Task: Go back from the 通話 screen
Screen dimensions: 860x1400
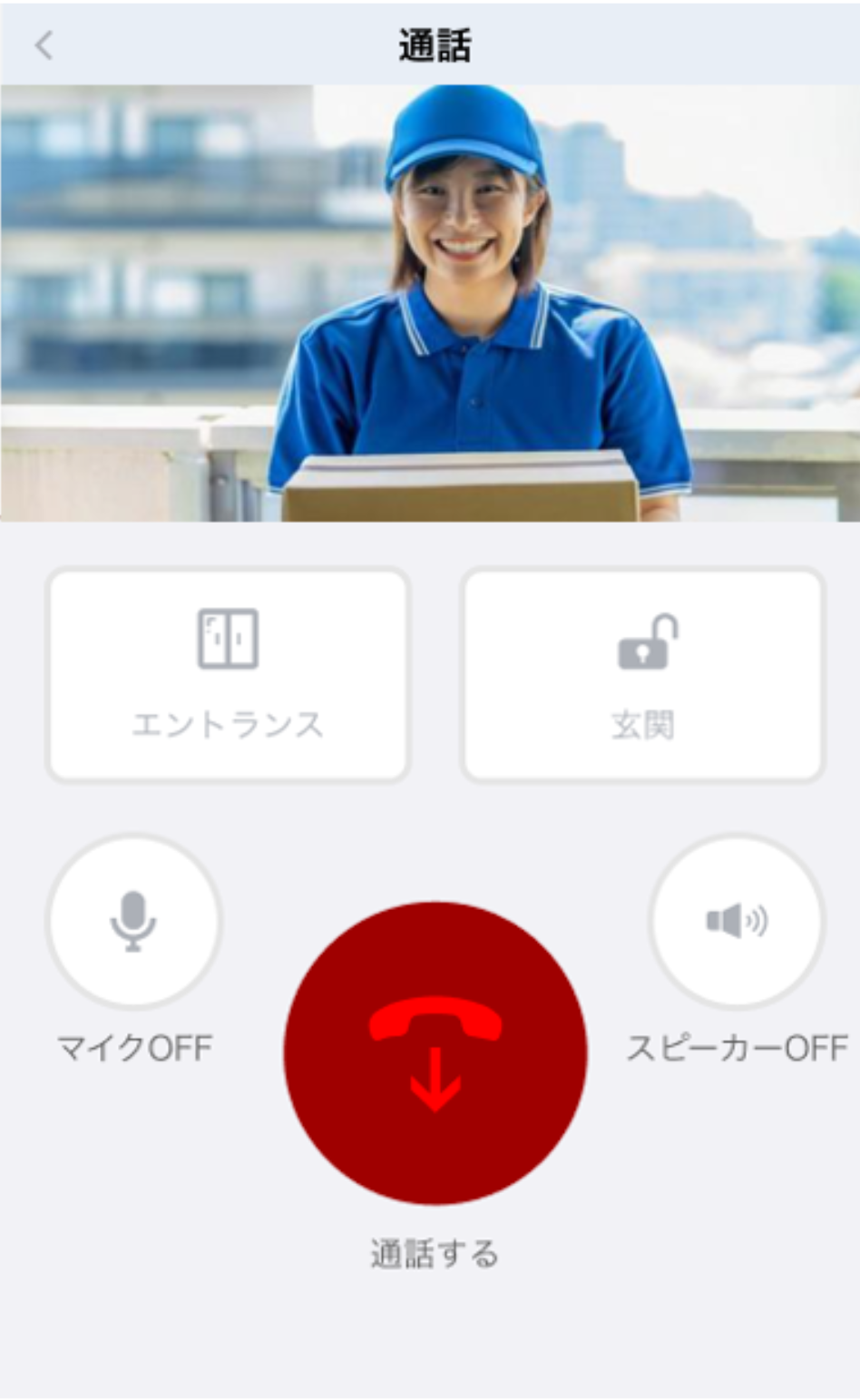Action: (x=44, y=44)
